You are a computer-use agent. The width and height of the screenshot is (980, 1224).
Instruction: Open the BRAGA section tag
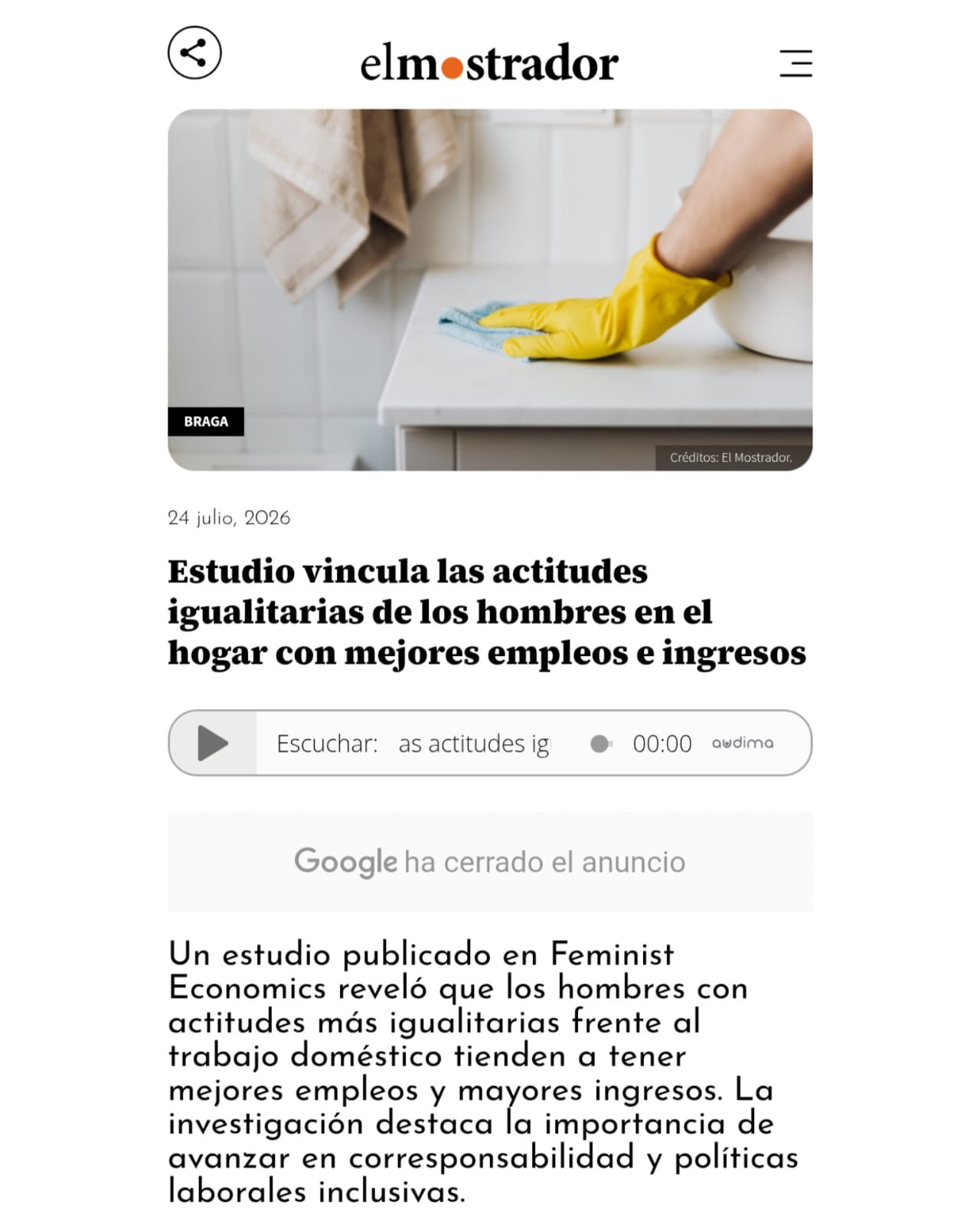206,422
